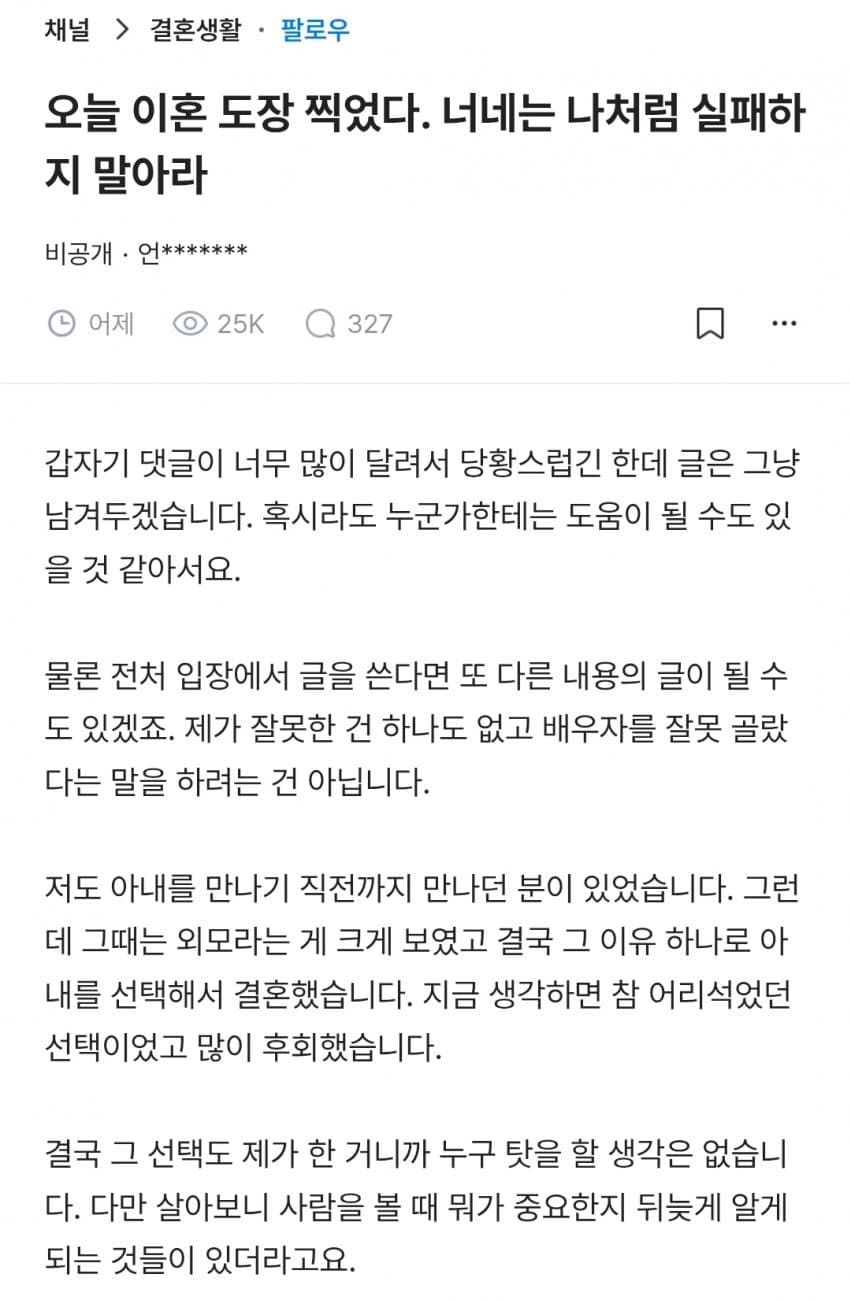Open the 채널 breadcrumb link
The height and width of the screenshot is (1300, 850).
[x=67, y=30]
